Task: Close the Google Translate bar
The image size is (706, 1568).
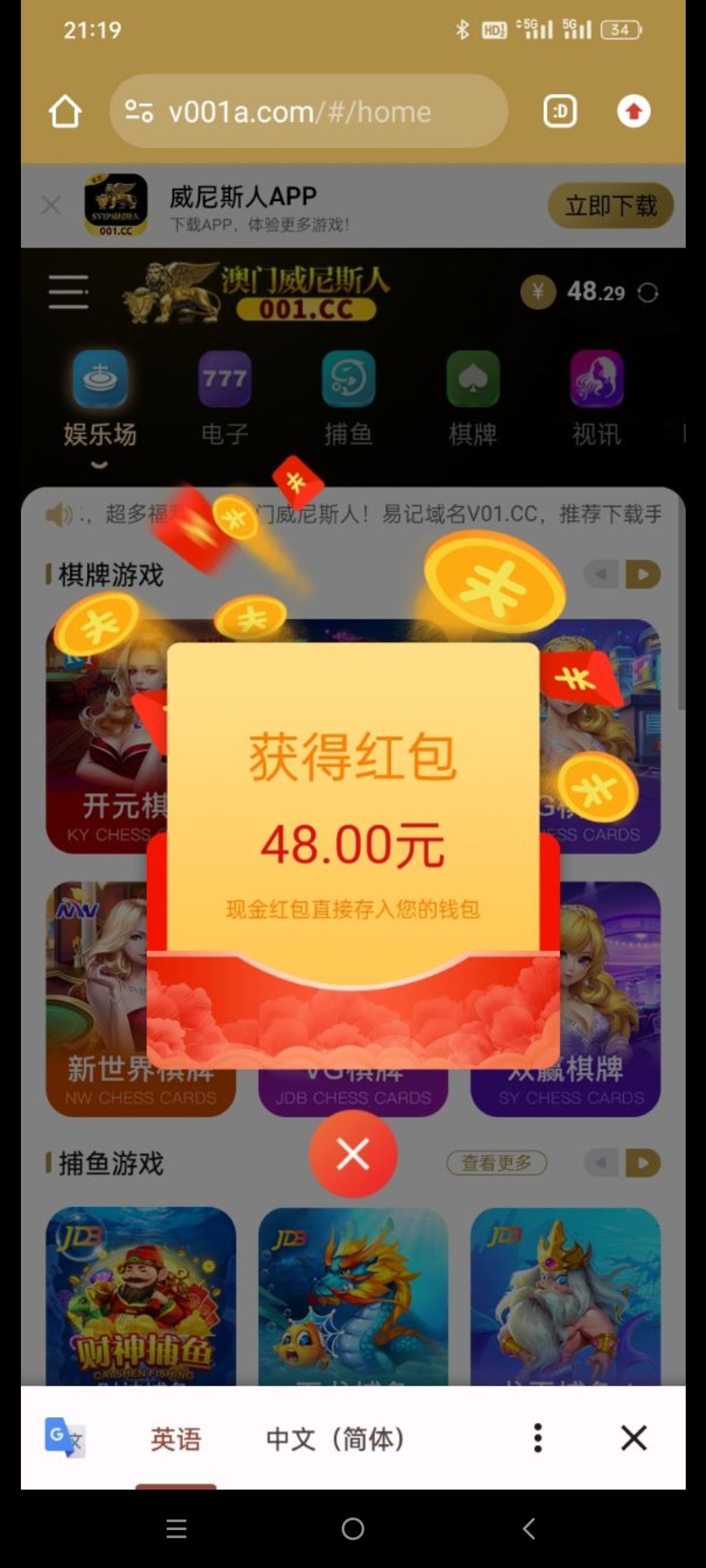Action: tap(633, 1438)
